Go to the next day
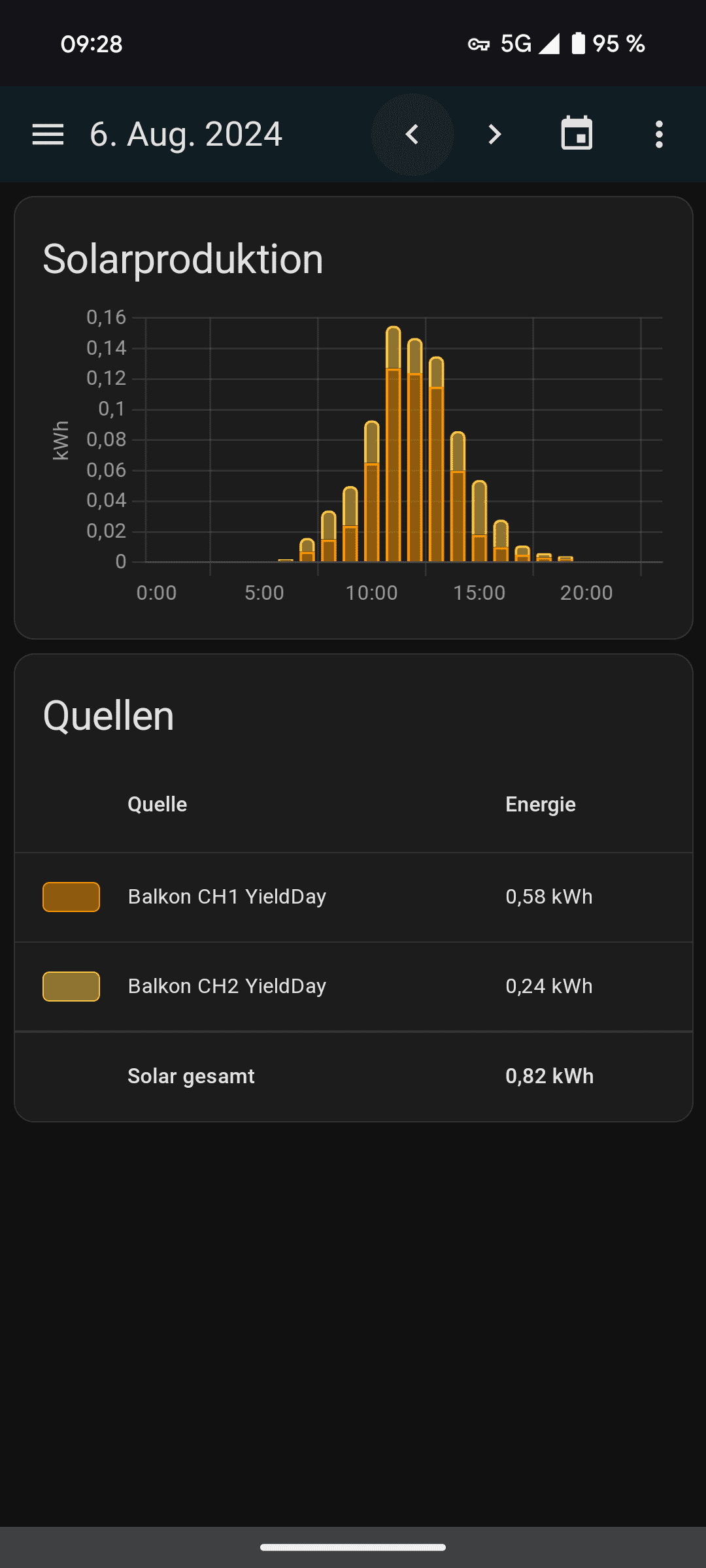Image resolution: width=706 pixels, height=1568 pixels. pos(495,135)
